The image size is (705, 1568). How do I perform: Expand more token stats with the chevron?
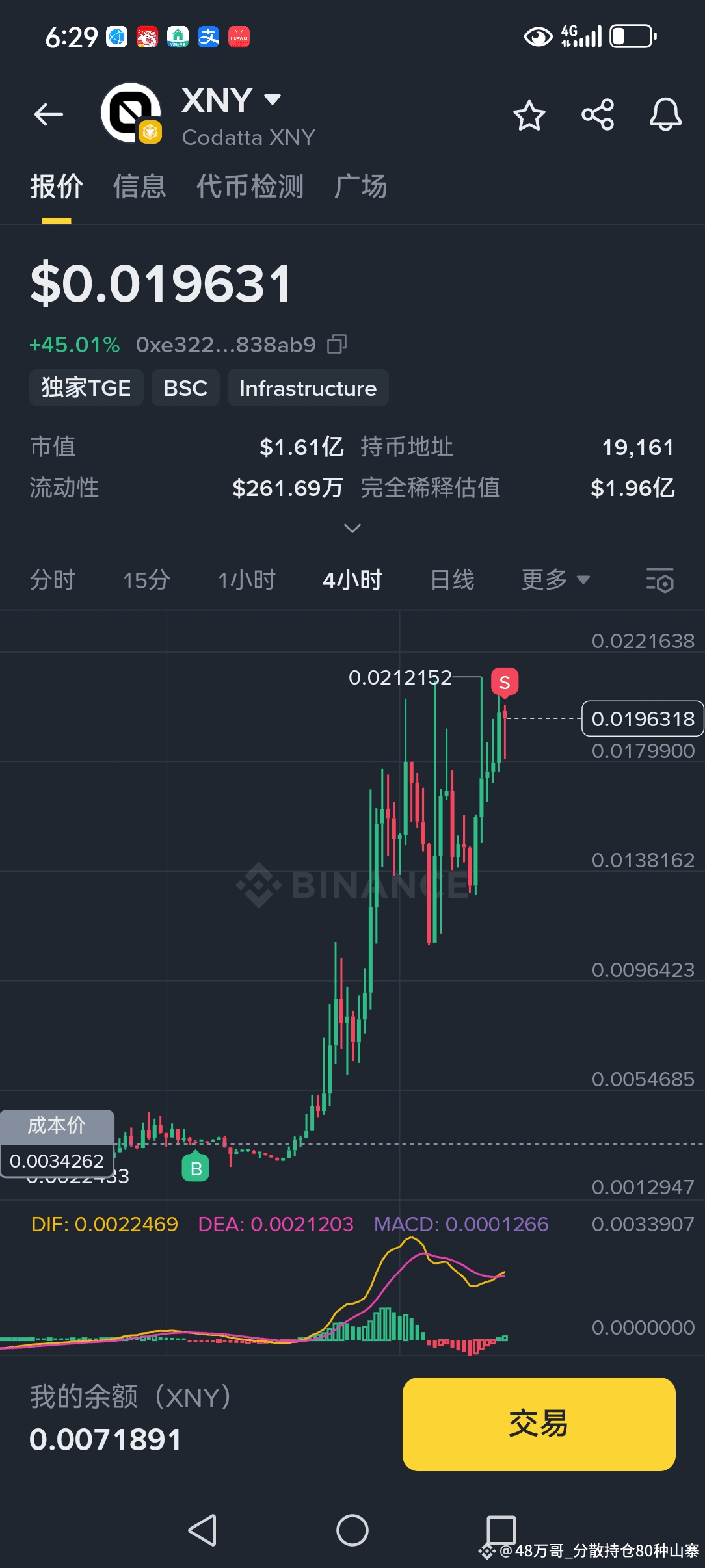point(352,528)
